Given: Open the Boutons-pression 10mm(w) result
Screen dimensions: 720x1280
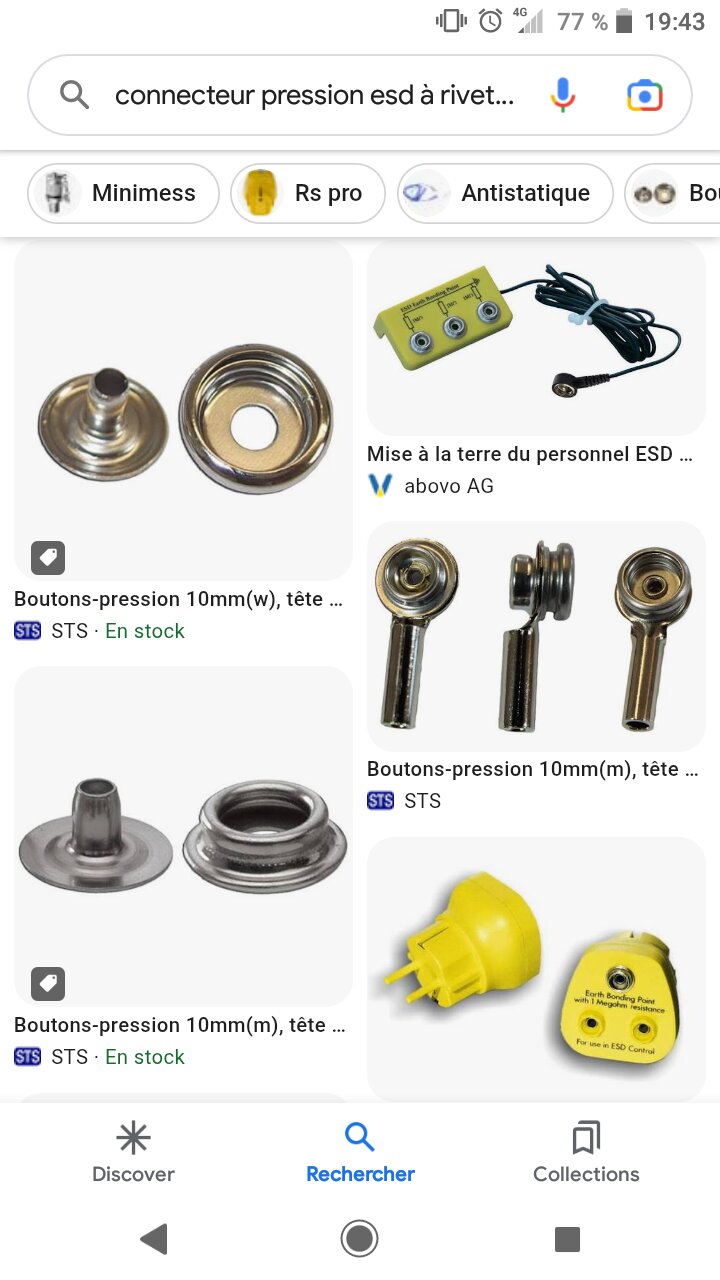Looking at the screenshot, I should tap(183, 410).
